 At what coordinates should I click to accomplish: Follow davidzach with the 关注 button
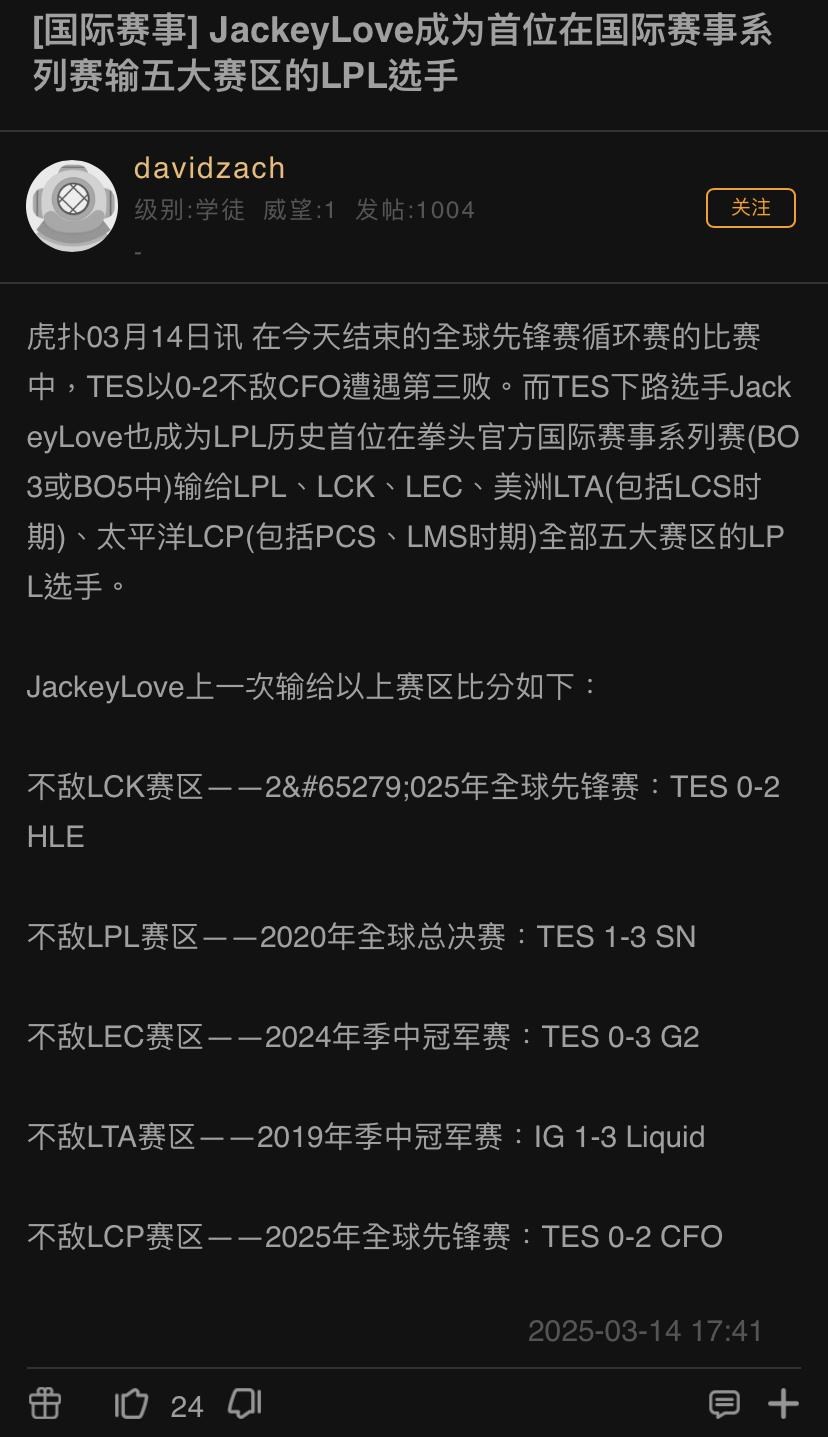coord(750,208)
